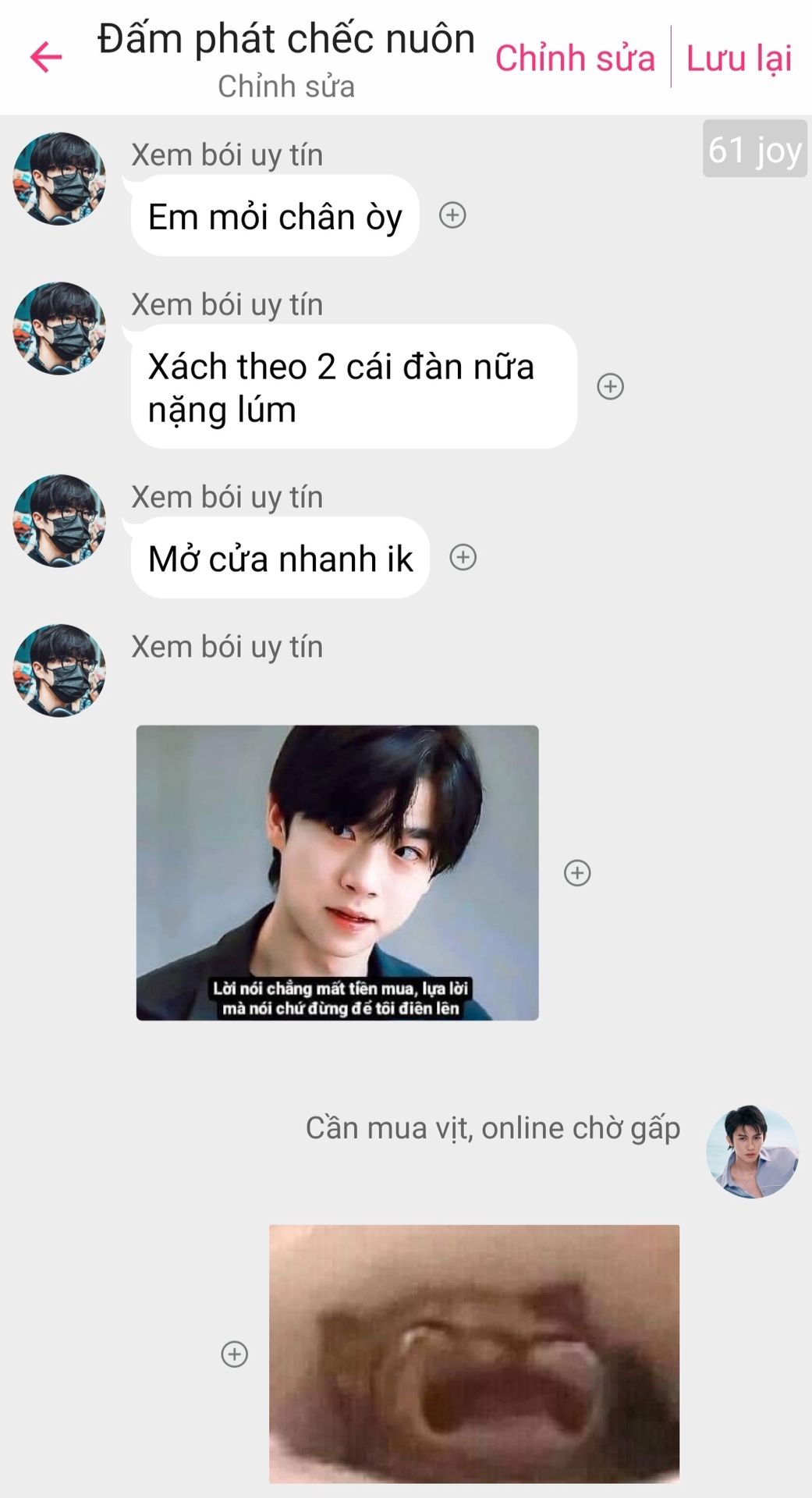Screen dimensions: 812x1498
Task: Select the message "Mở cửa nhanh ik"
Action: (x=280, y=558)
